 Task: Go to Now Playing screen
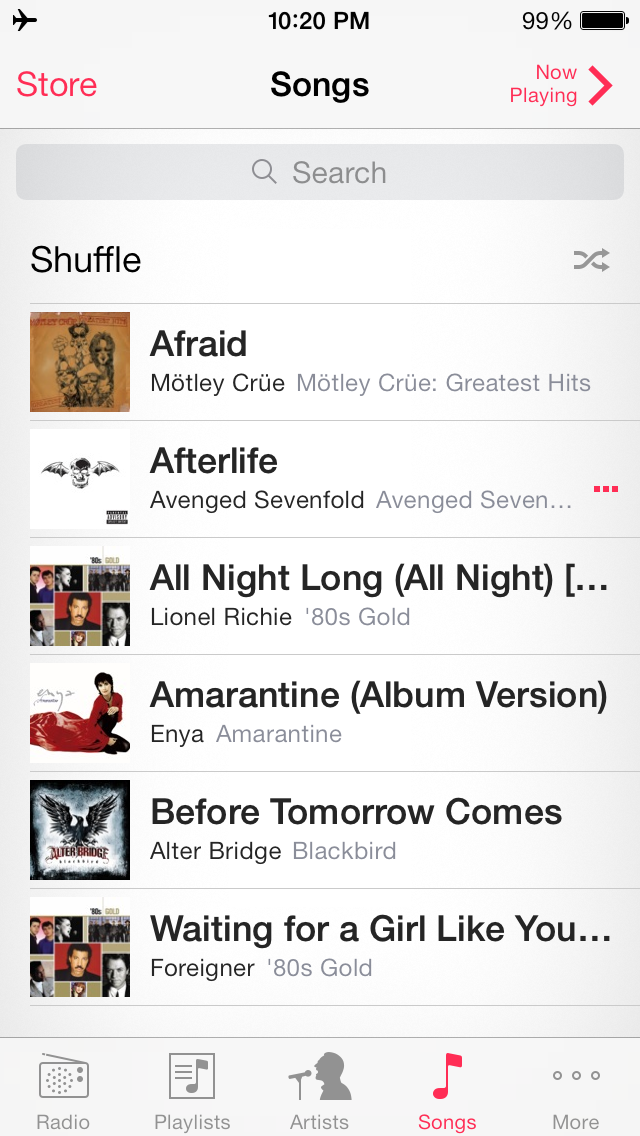coord(561,84)
